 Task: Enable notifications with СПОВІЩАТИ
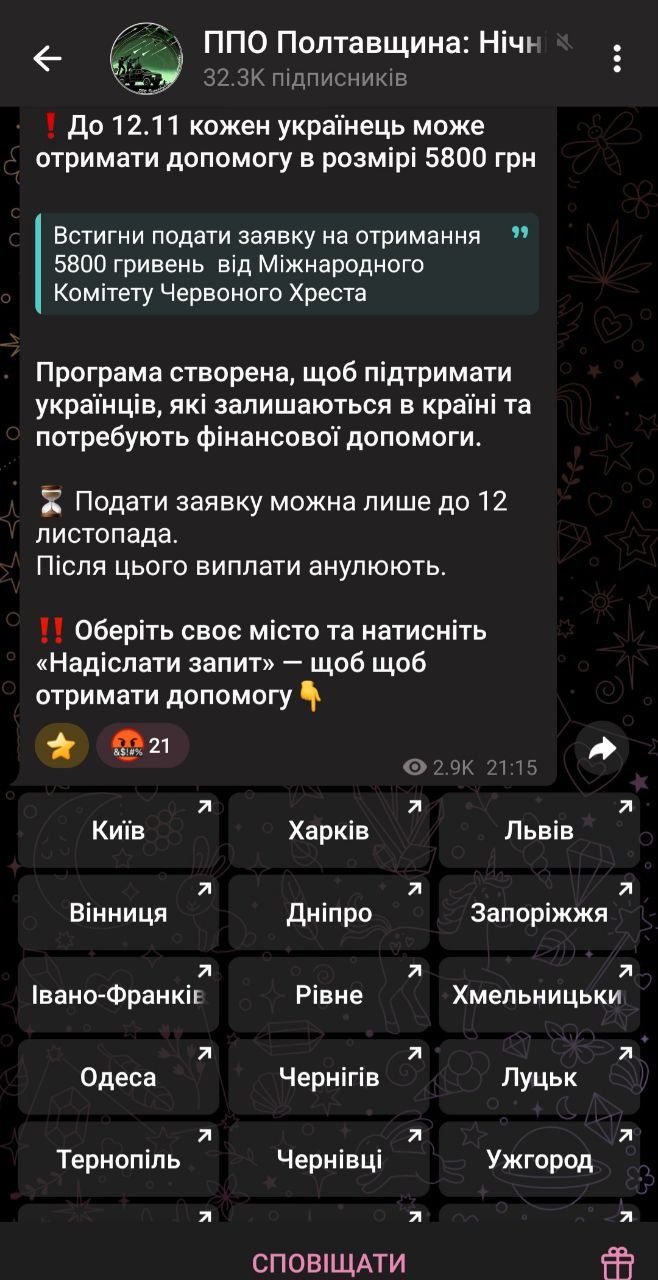[x=328, y=1262]
